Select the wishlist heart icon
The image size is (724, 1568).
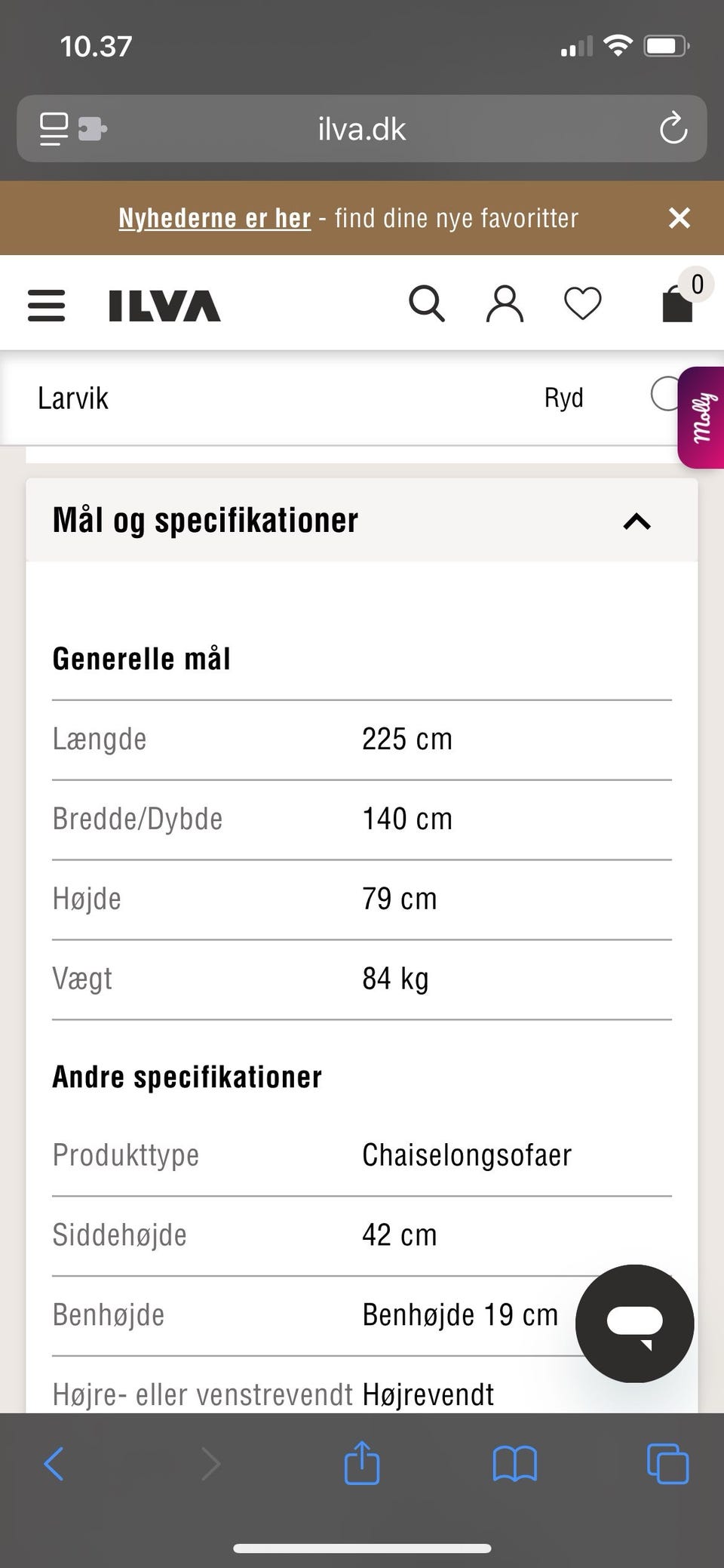click(x=581, y=304)
